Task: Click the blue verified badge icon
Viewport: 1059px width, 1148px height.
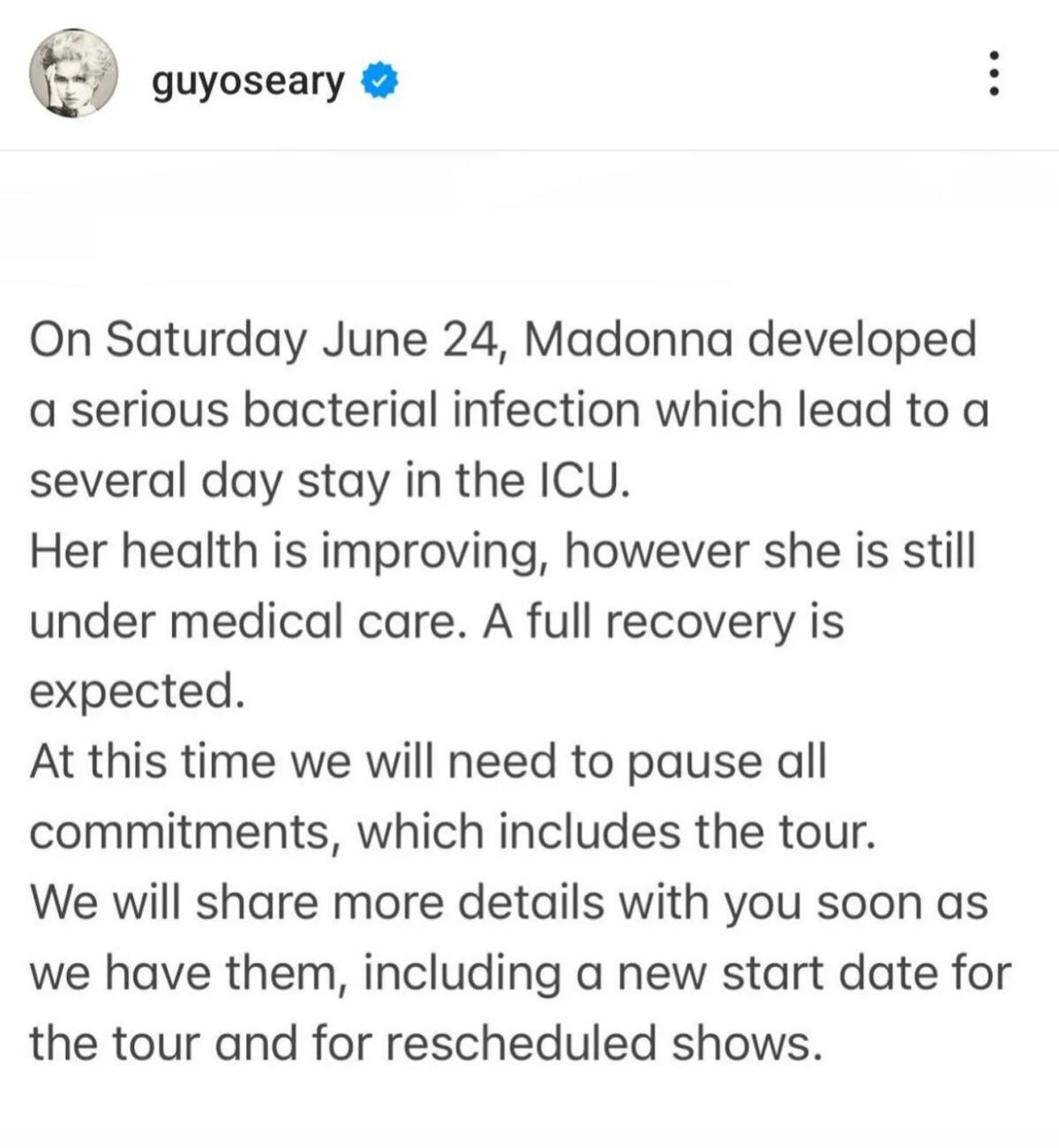Action: (379, 80)
